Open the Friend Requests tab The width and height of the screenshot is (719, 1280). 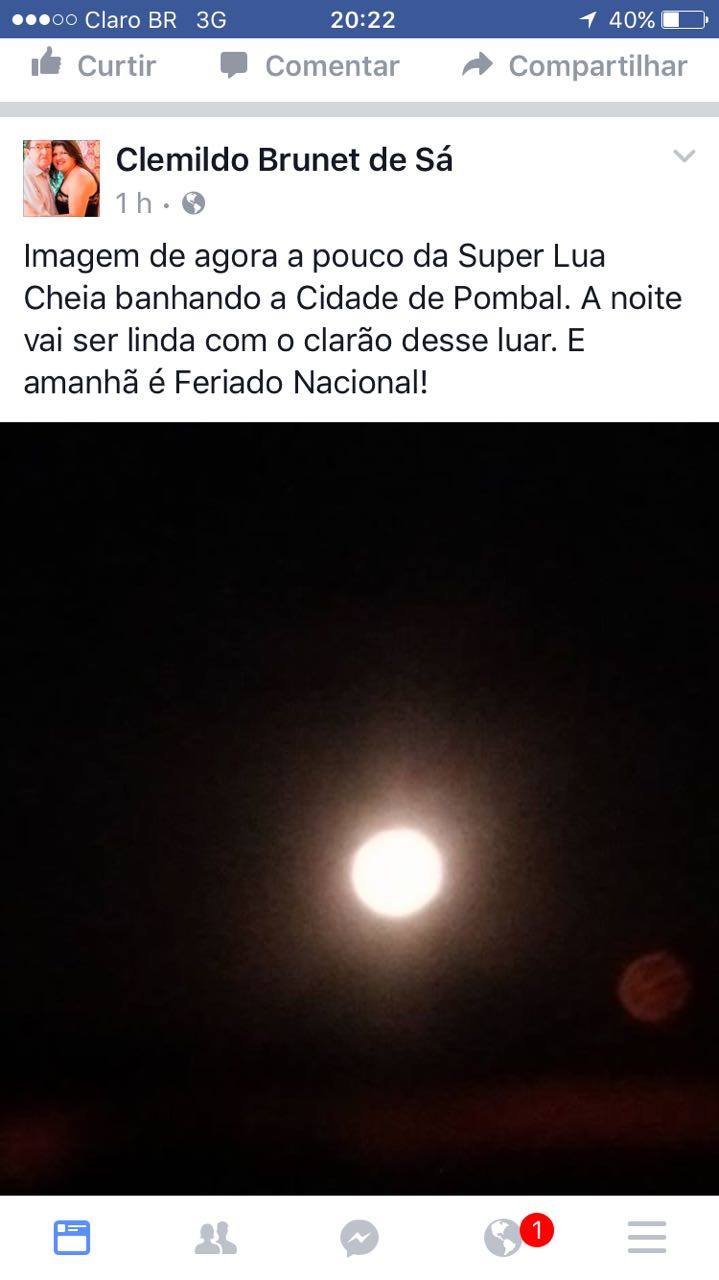[x=215, y=1238]
